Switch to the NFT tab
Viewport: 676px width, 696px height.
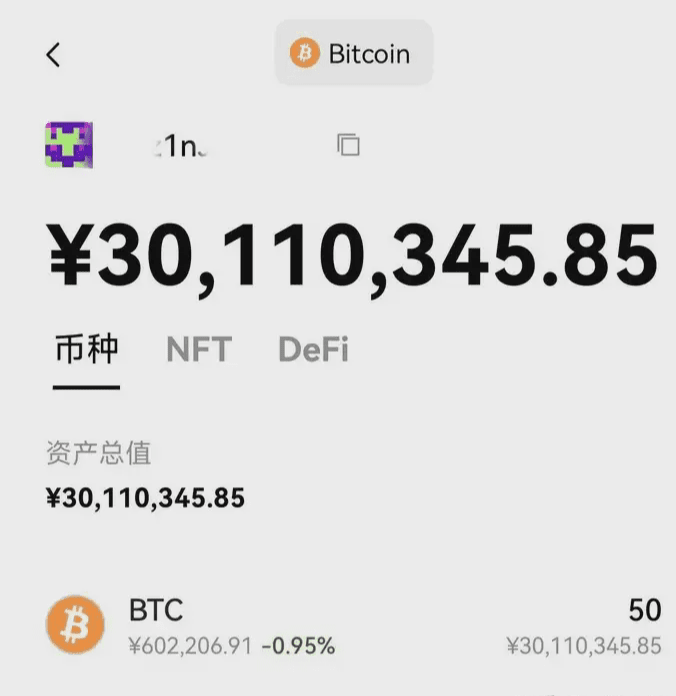199,350
